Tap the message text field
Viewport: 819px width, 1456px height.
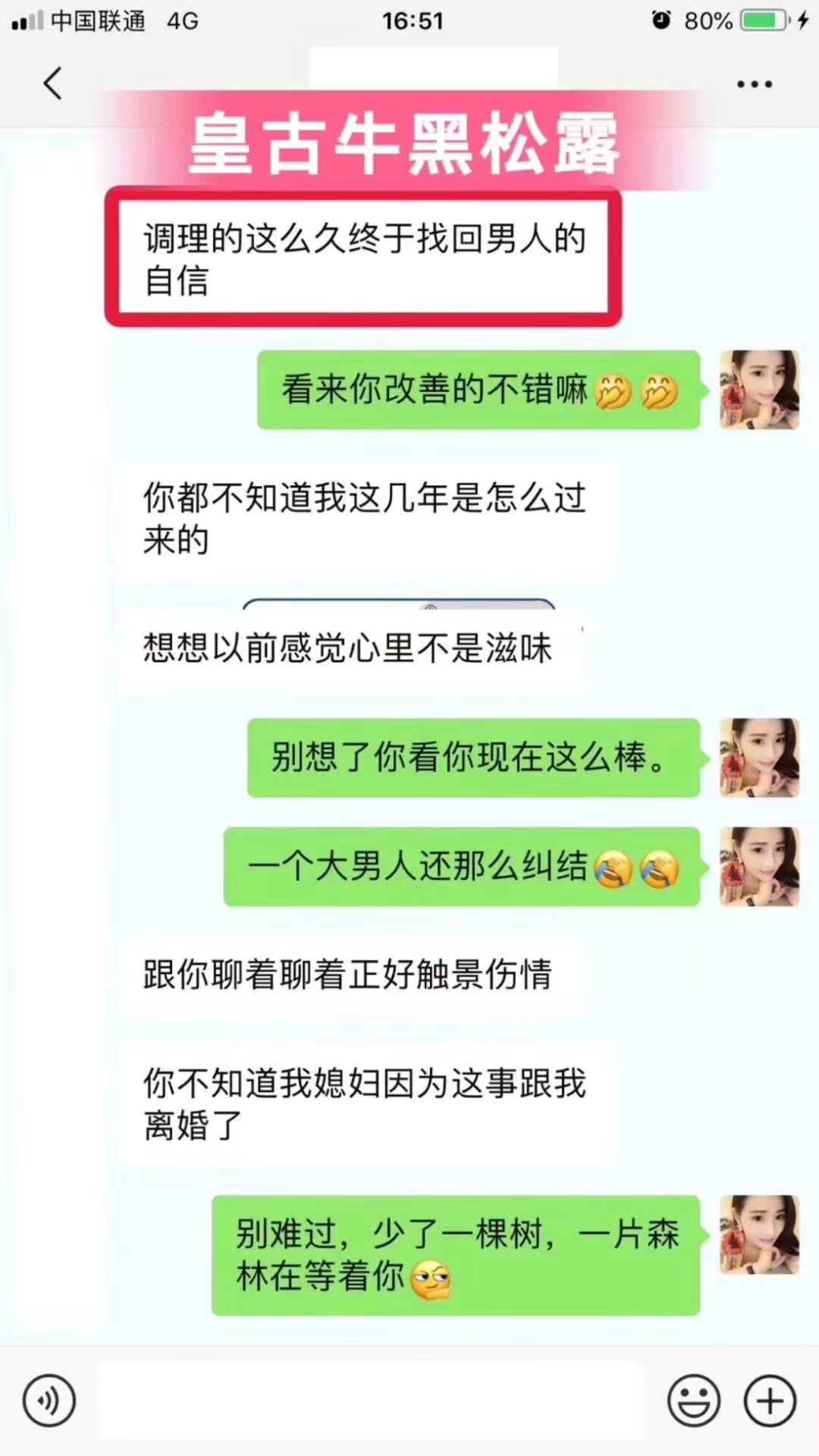point(372,1401)
